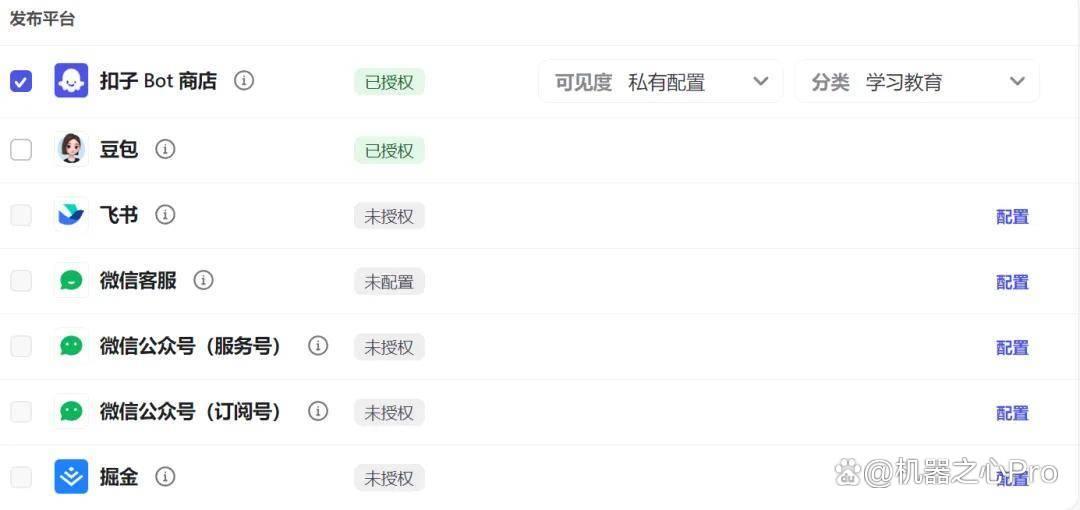Check the 豆包 platform checkbox
This screenshot has height=510, width=1080.
pyautogui.click(x=21, y=149)
